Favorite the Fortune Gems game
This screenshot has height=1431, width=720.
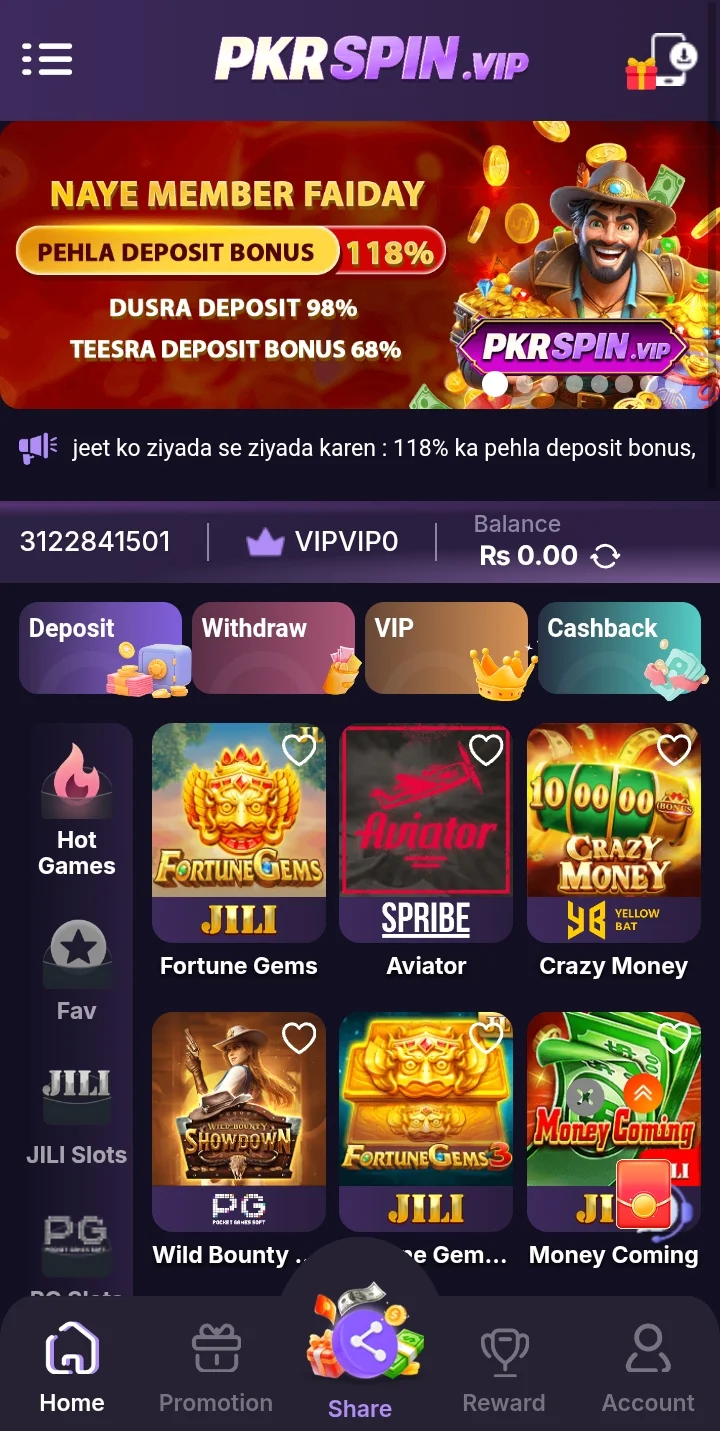tap(299, 749)
